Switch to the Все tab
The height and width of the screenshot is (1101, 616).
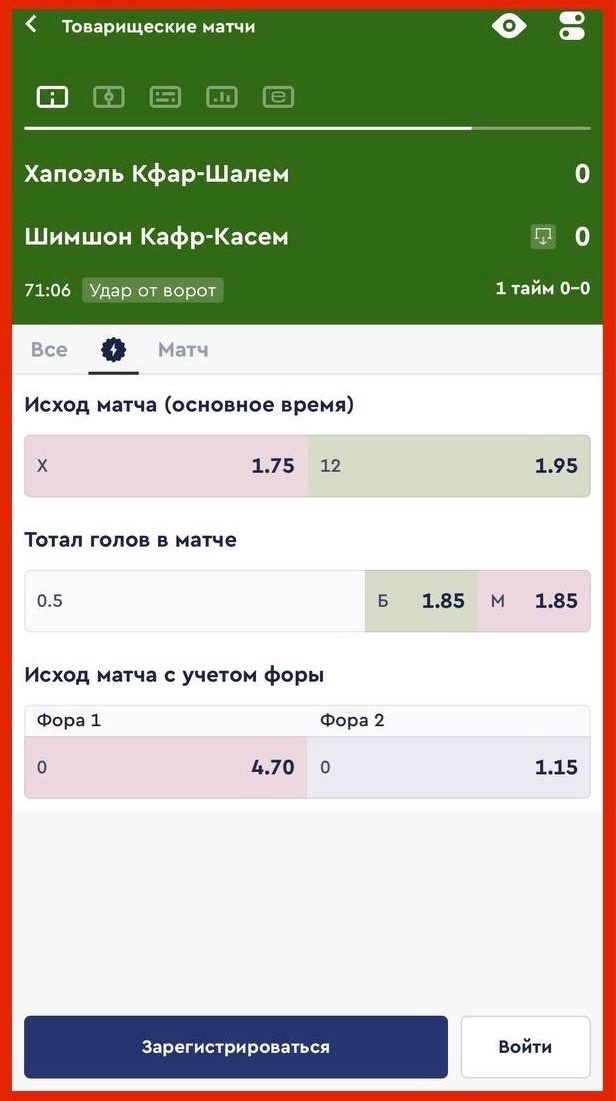[49, 350]
